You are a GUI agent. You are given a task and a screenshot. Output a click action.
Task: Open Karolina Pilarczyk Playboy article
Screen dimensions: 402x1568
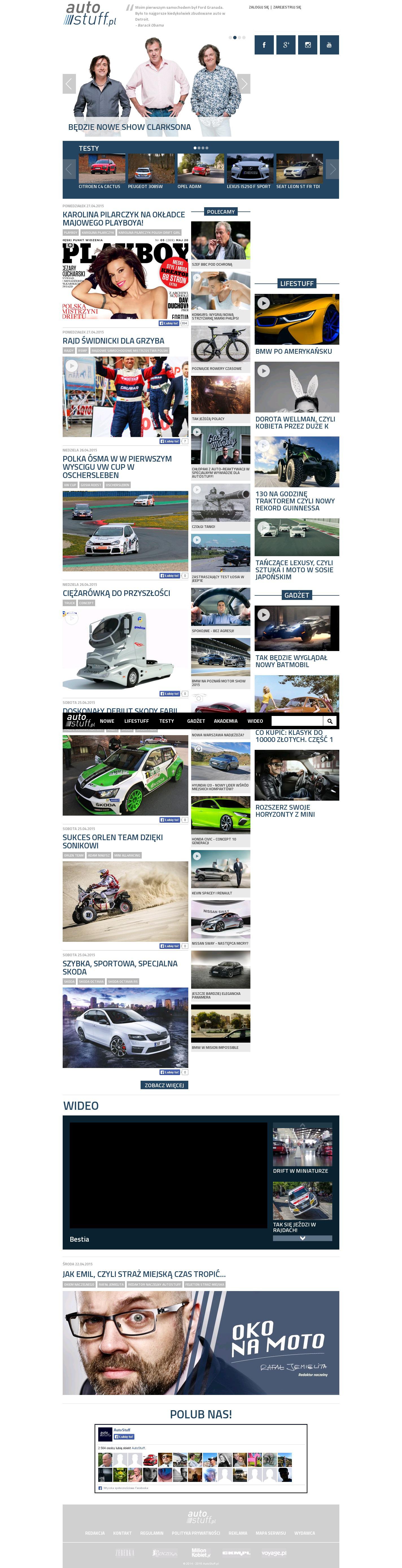tap(124, 219)
